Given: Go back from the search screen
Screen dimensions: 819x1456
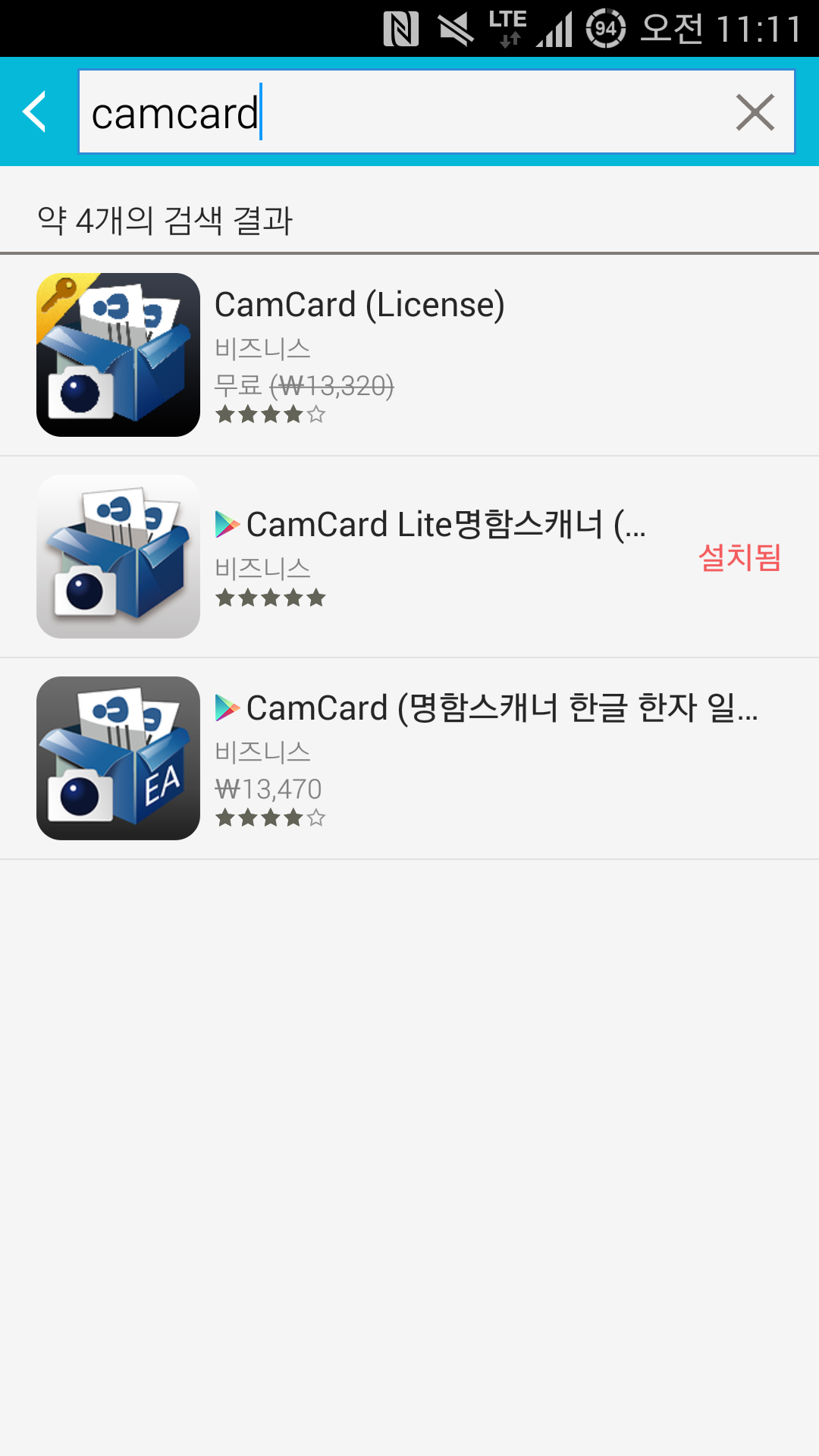Looking at the screenshot, I should click(35, 111).
